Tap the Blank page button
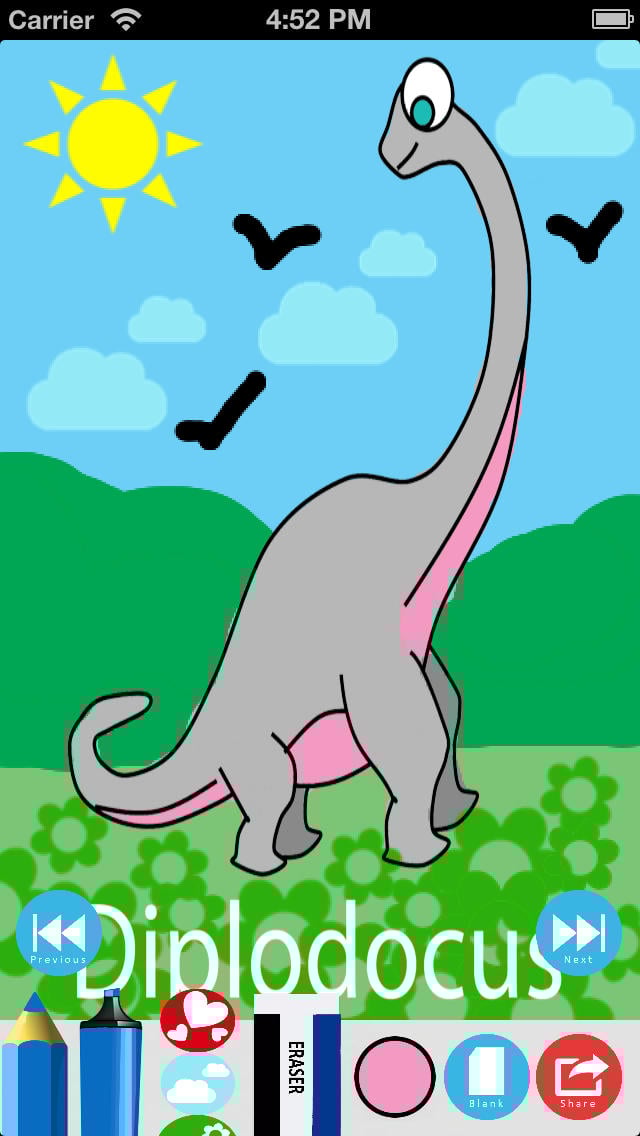Viewport: 640px width, 1136px height. pos(486,1077)
